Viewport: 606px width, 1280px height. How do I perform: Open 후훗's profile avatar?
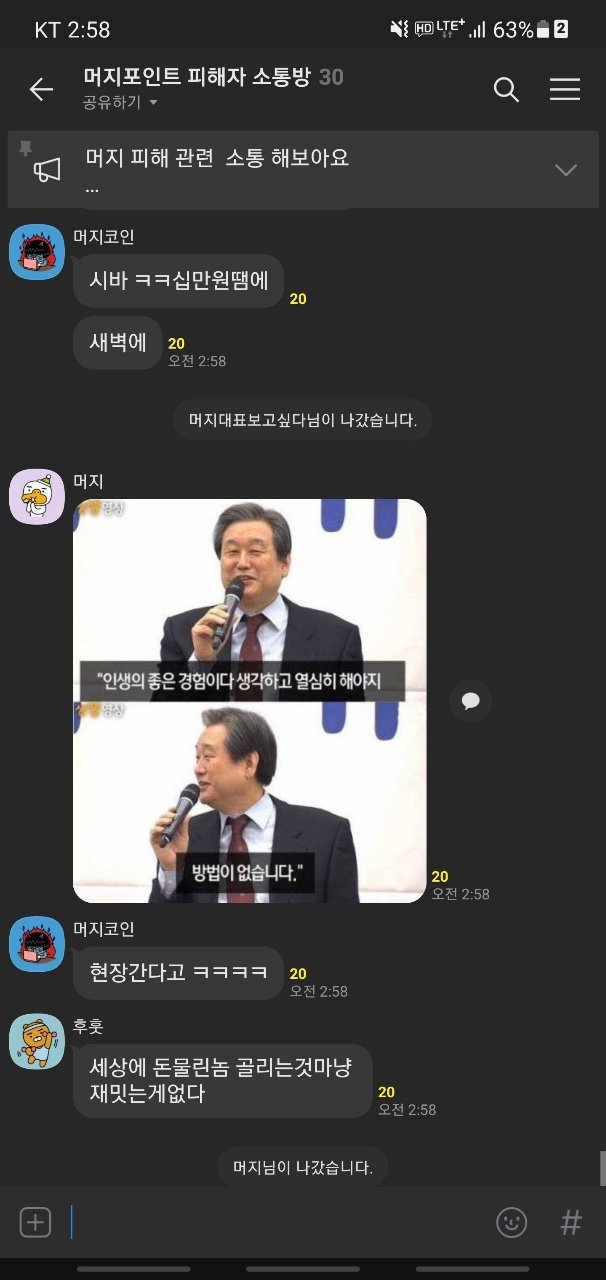[37, 1041]
